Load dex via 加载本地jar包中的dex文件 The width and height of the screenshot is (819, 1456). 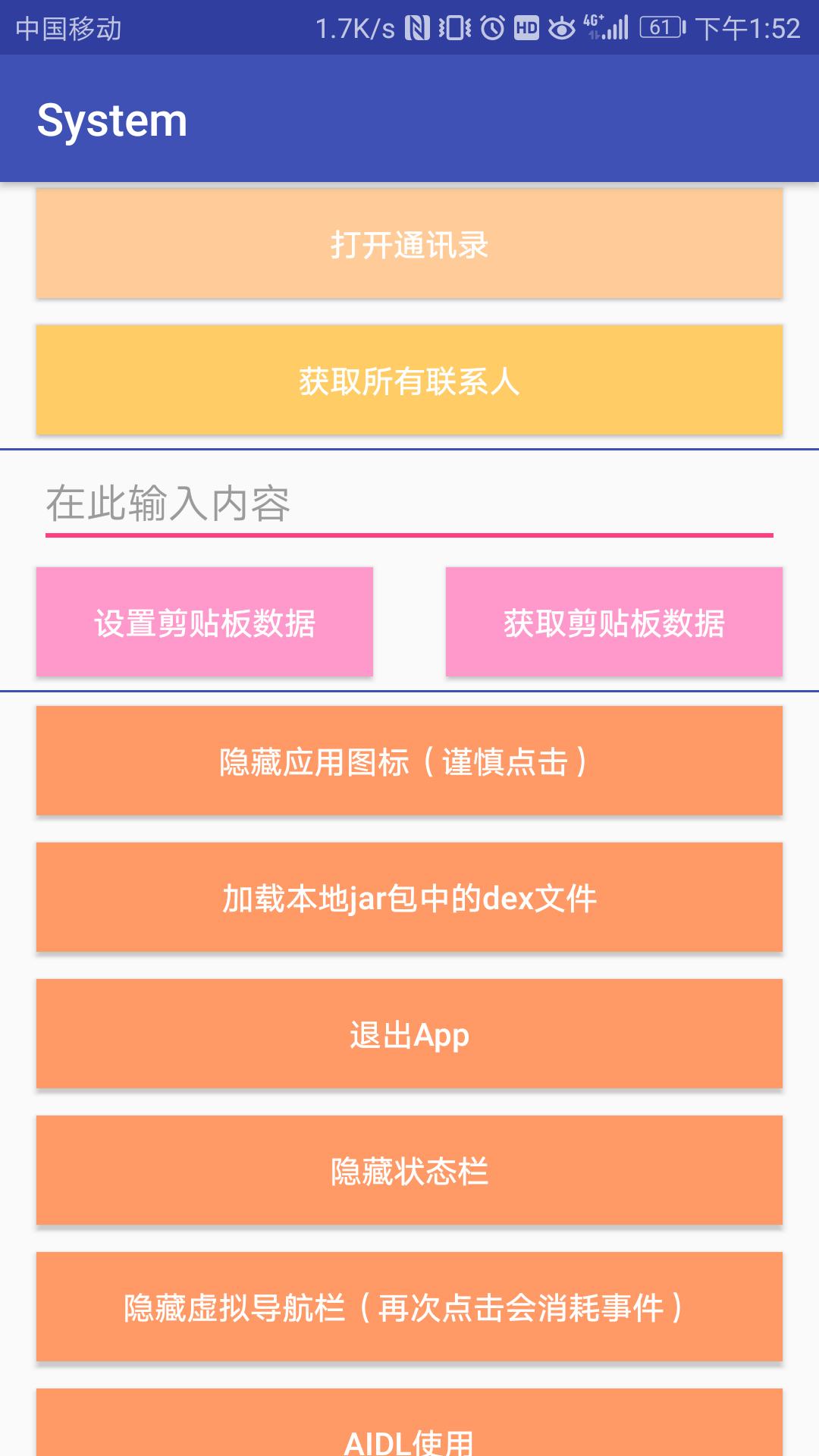click(409, 897)
